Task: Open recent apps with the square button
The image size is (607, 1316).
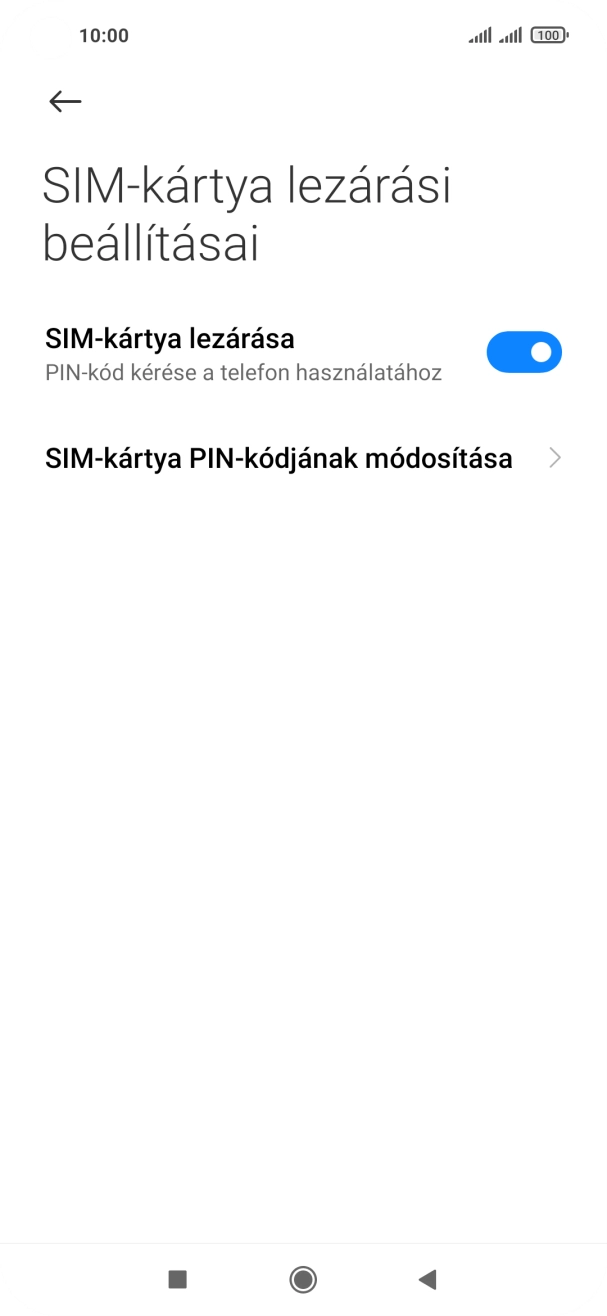Action: pos(178,1279)
